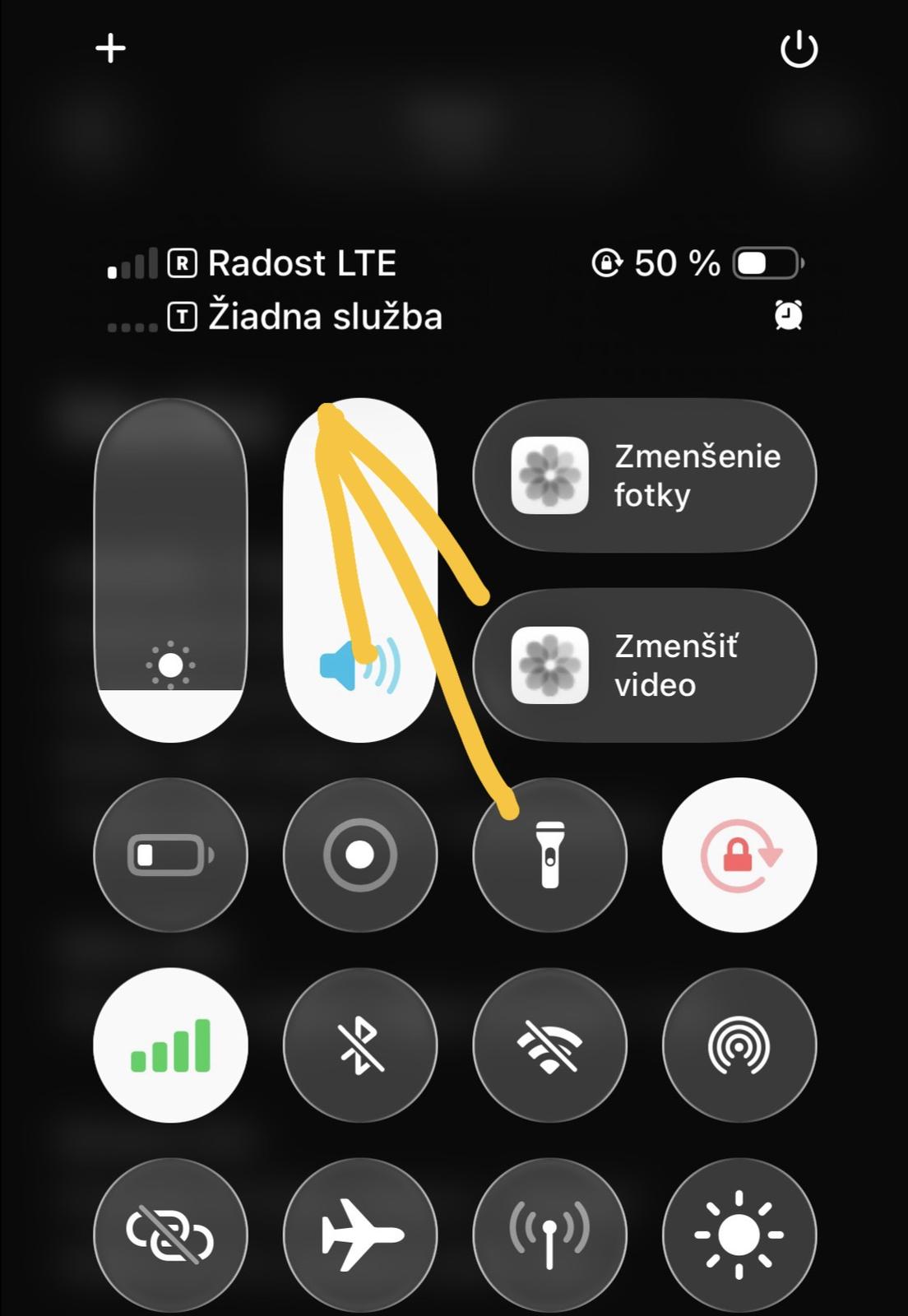908x1316 pixels.
Task: Enable Bluetooth
Action: (360, 1045)
